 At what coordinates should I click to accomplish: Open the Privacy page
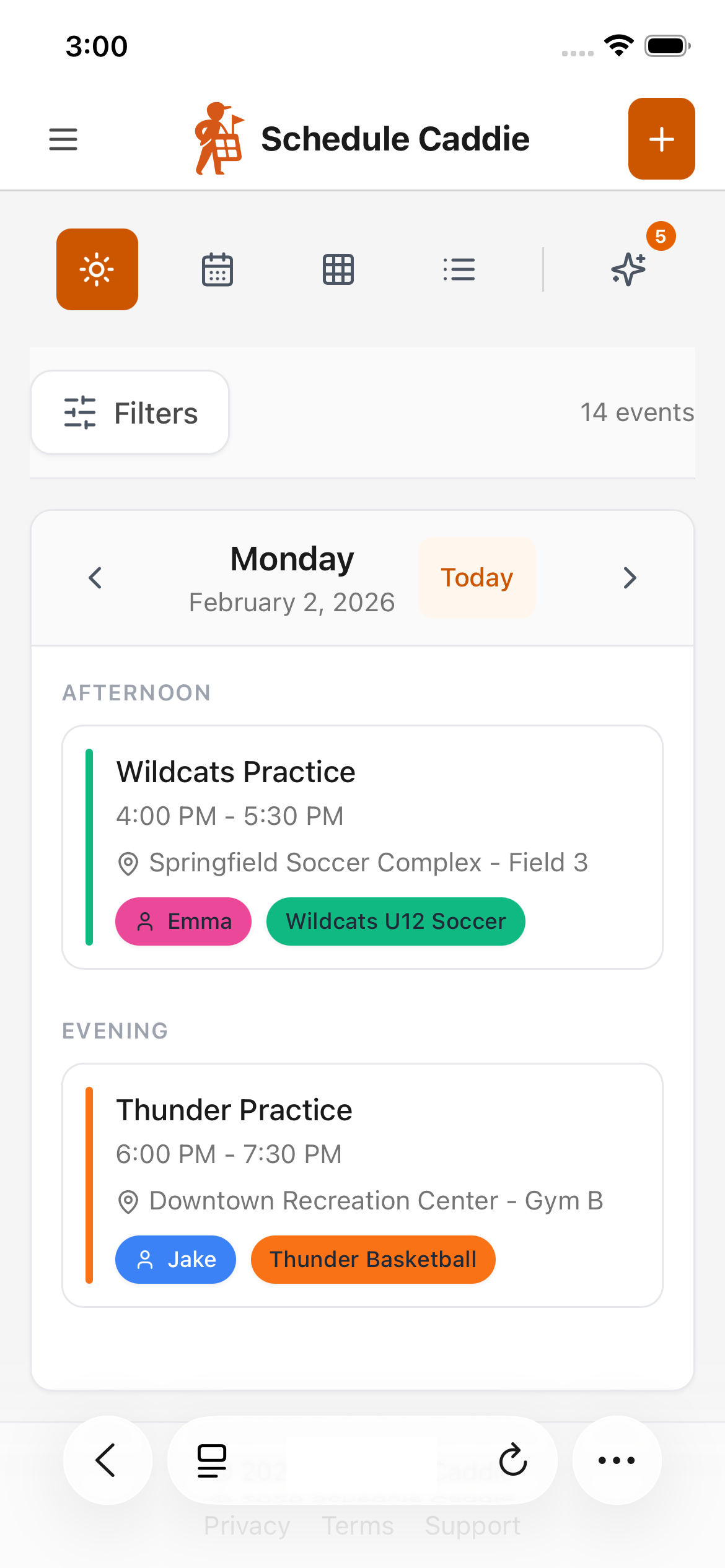[x=247, y=1525]
